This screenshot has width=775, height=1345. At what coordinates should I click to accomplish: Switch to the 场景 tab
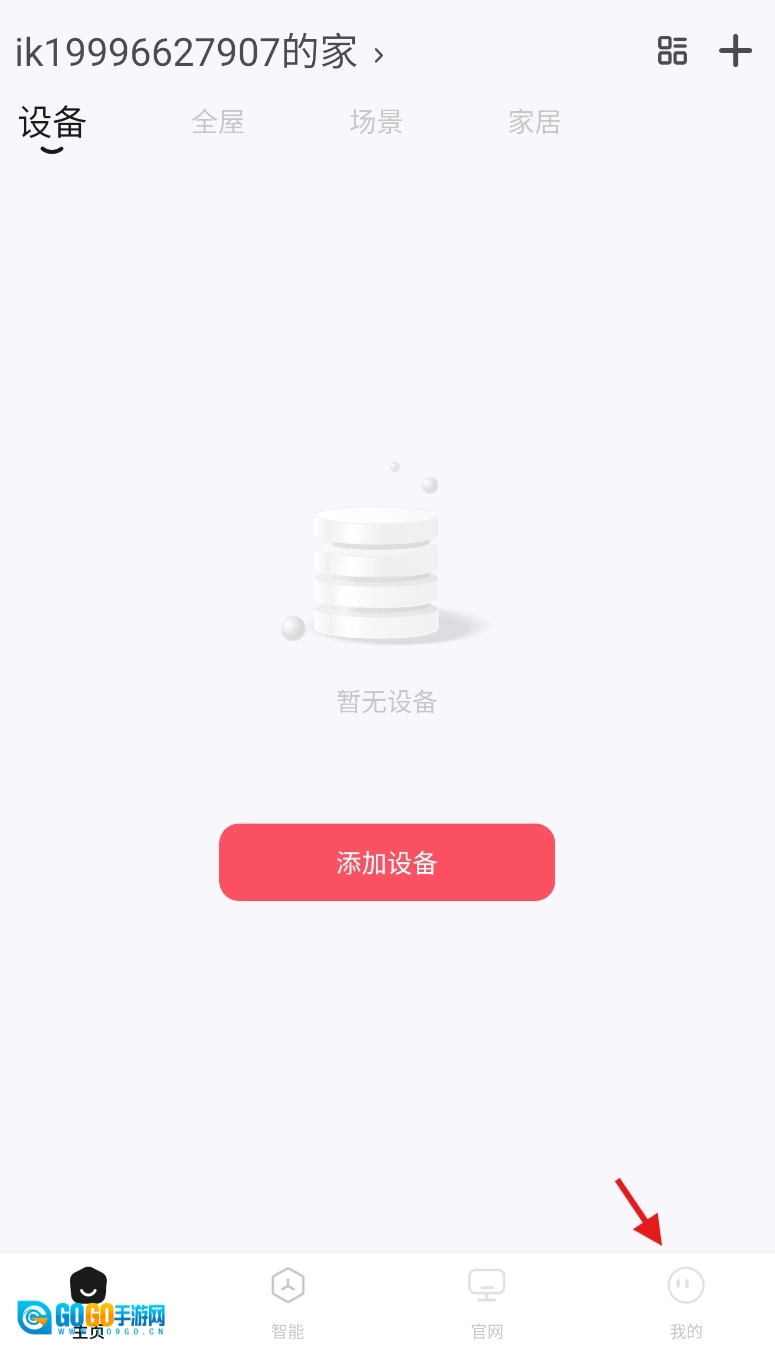coord(376,123)
